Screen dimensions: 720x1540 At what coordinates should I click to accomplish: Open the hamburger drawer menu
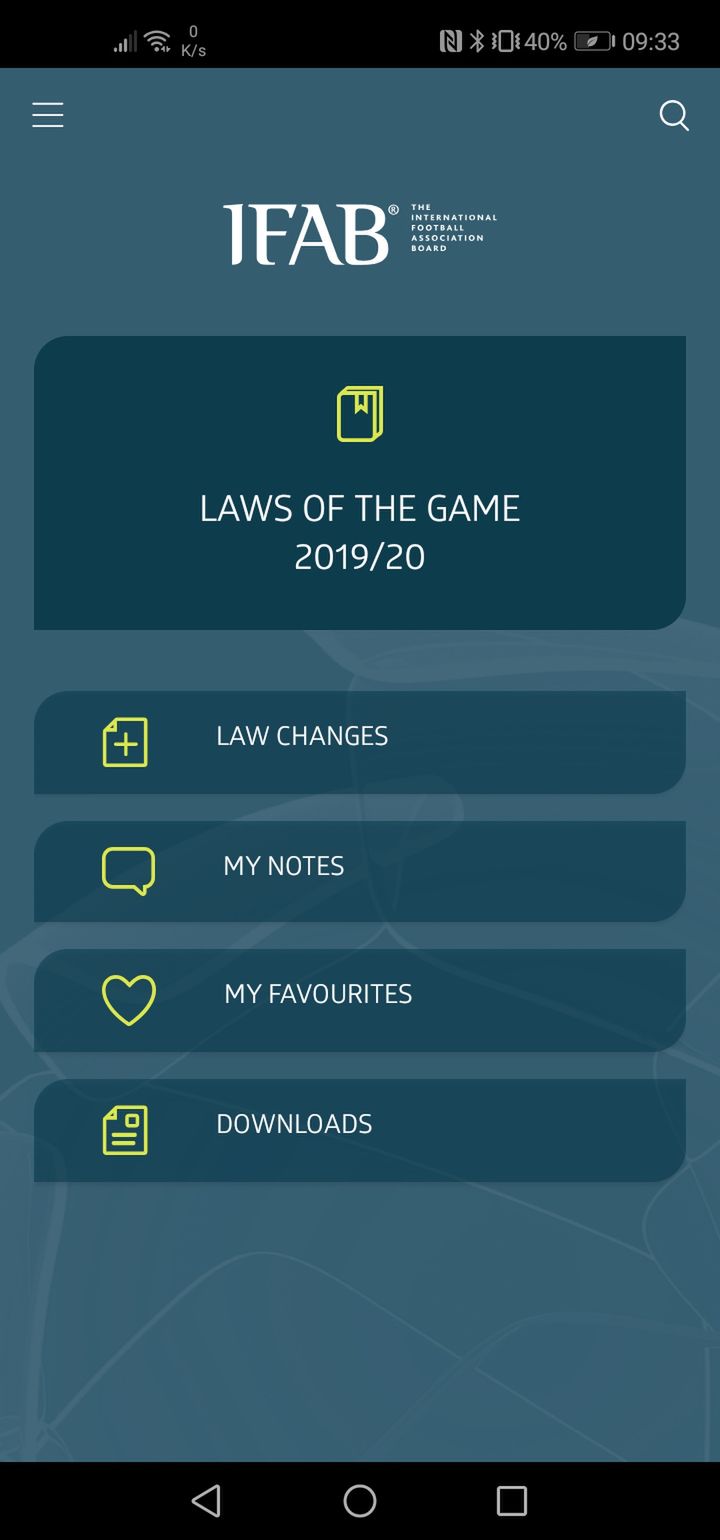[x=47, y=115]
